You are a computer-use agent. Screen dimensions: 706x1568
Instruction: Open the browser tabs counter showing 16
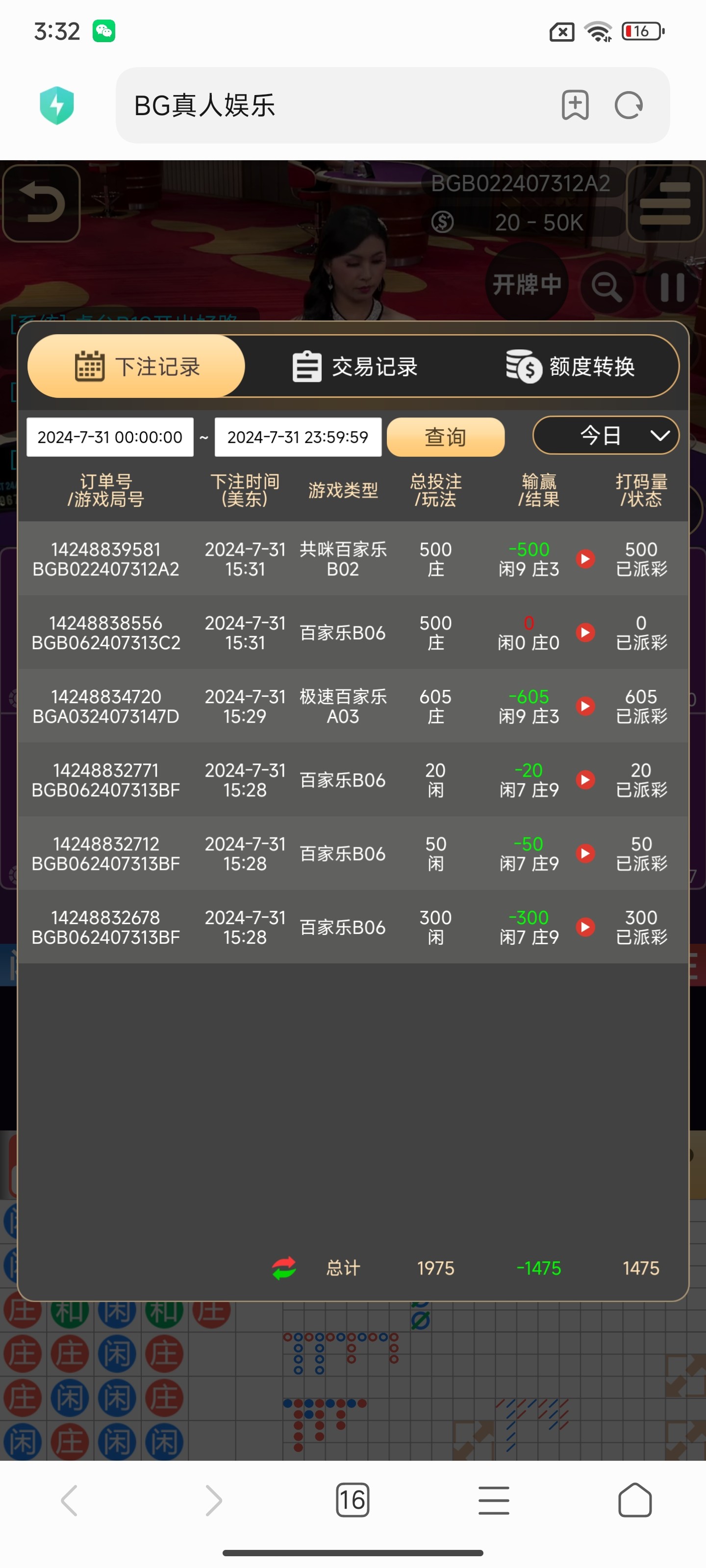click(x=352, y=1500)
